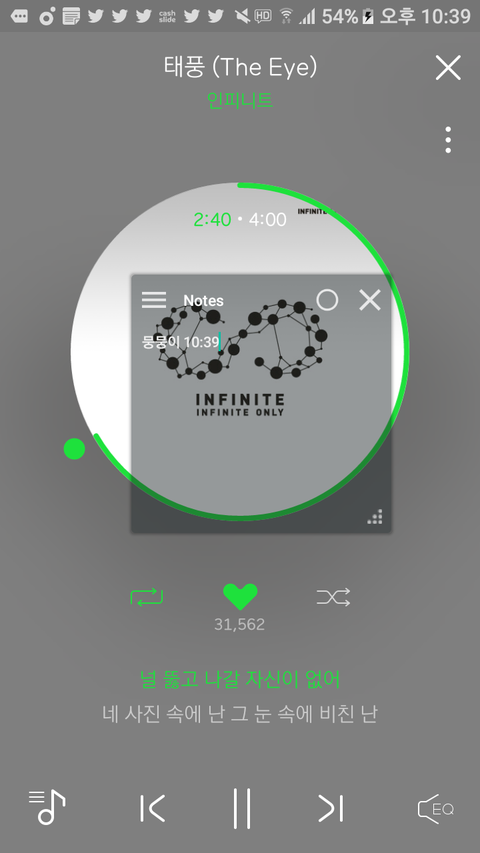Screen dimensions: 480x853
Task: Skip to the previous track
Action: tap(152, 808)
